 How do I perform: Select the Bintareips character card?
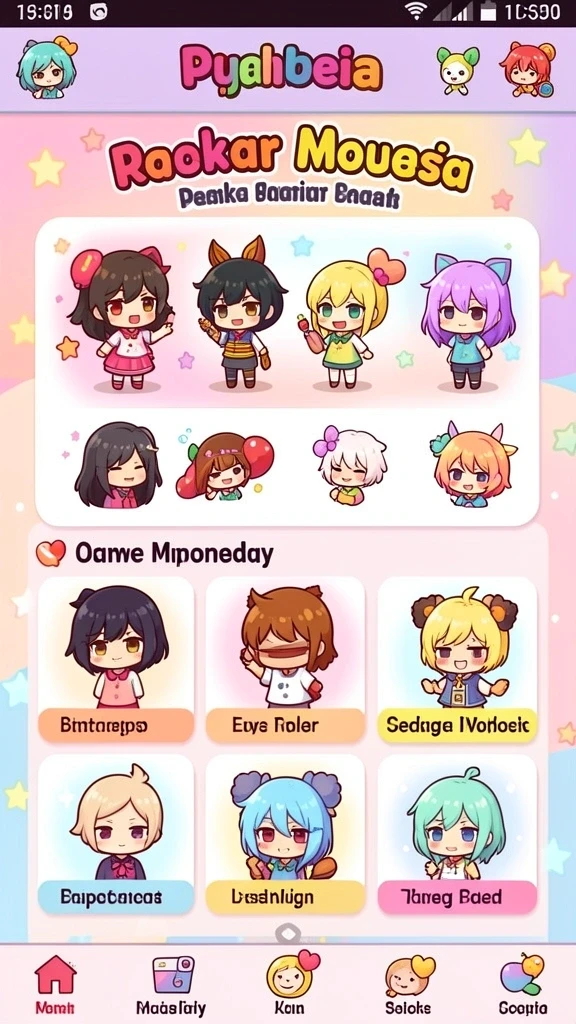(x=116, y=660)
